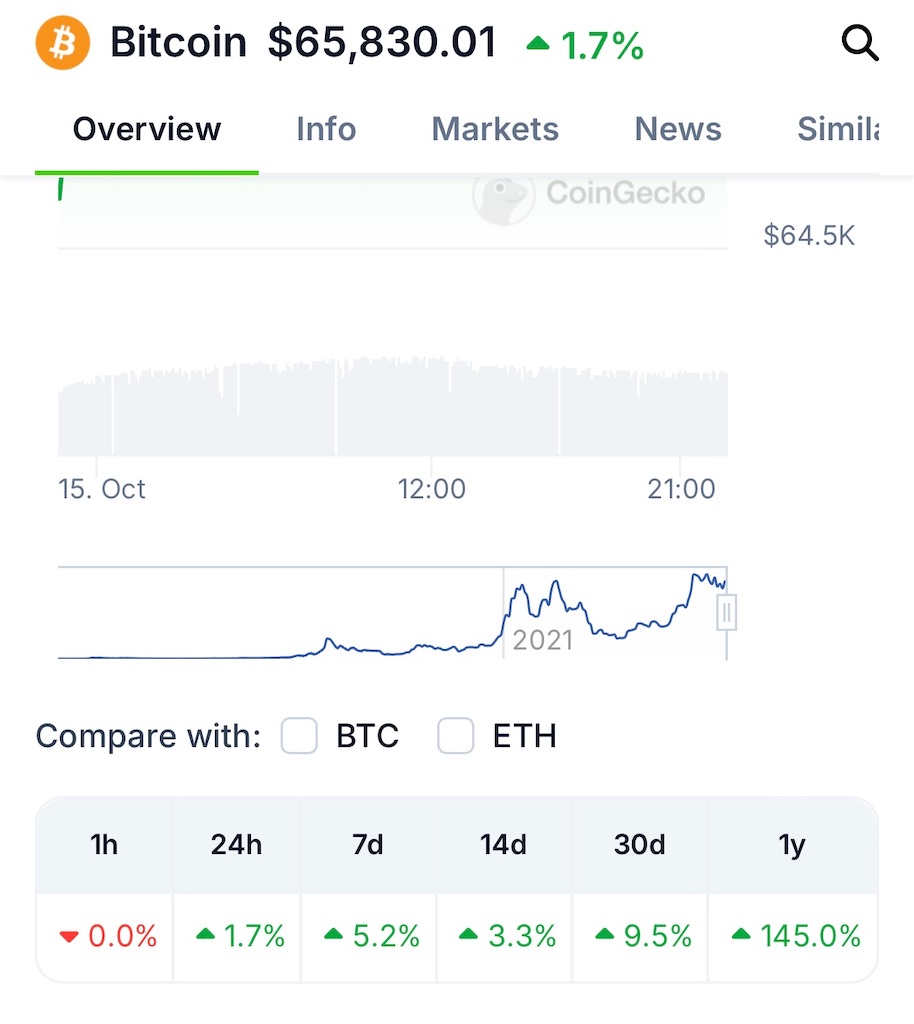Select the Overview tab

147,129
